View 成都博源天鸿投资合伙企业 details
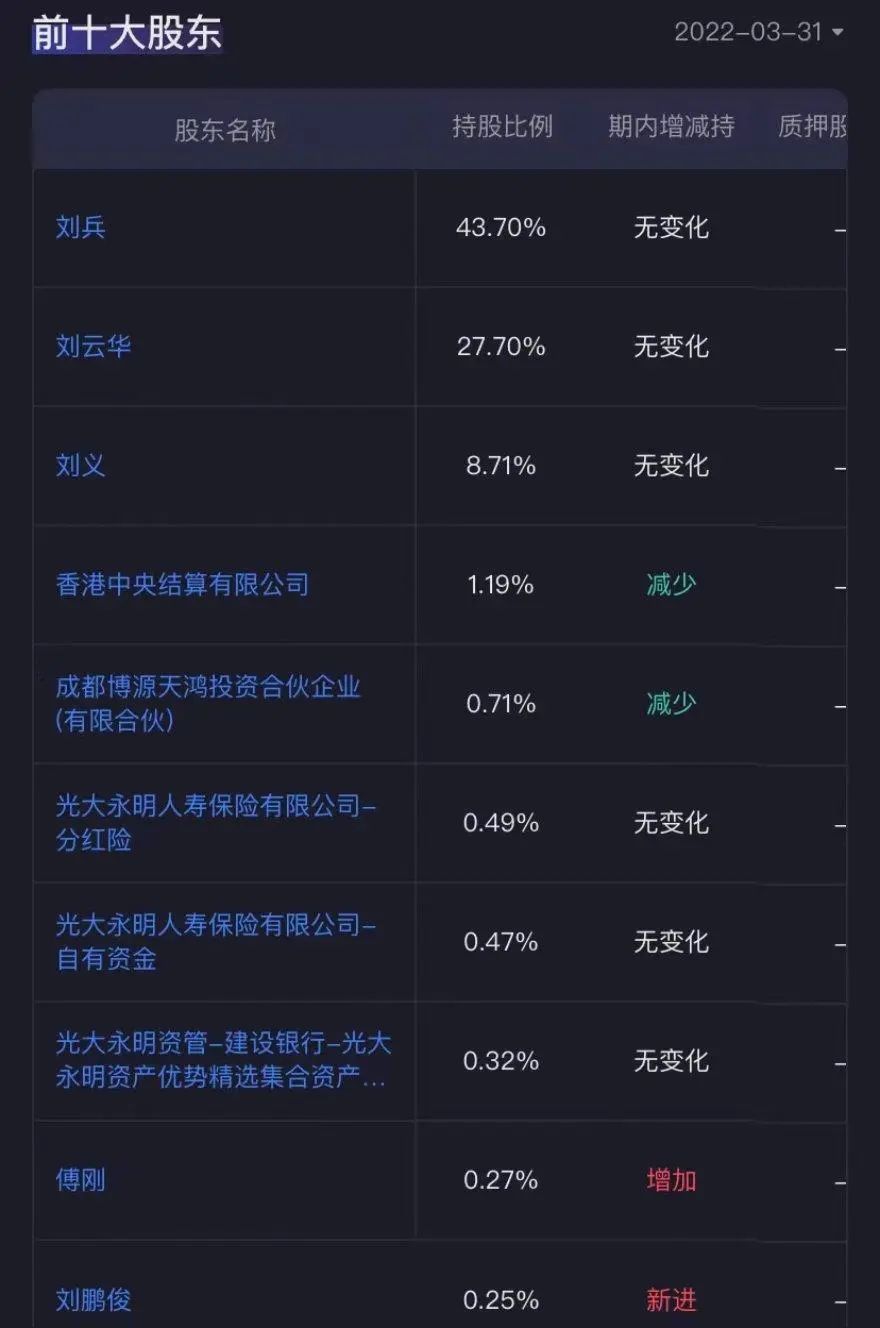Screen dimensions: 880x1328 (208, 703)
